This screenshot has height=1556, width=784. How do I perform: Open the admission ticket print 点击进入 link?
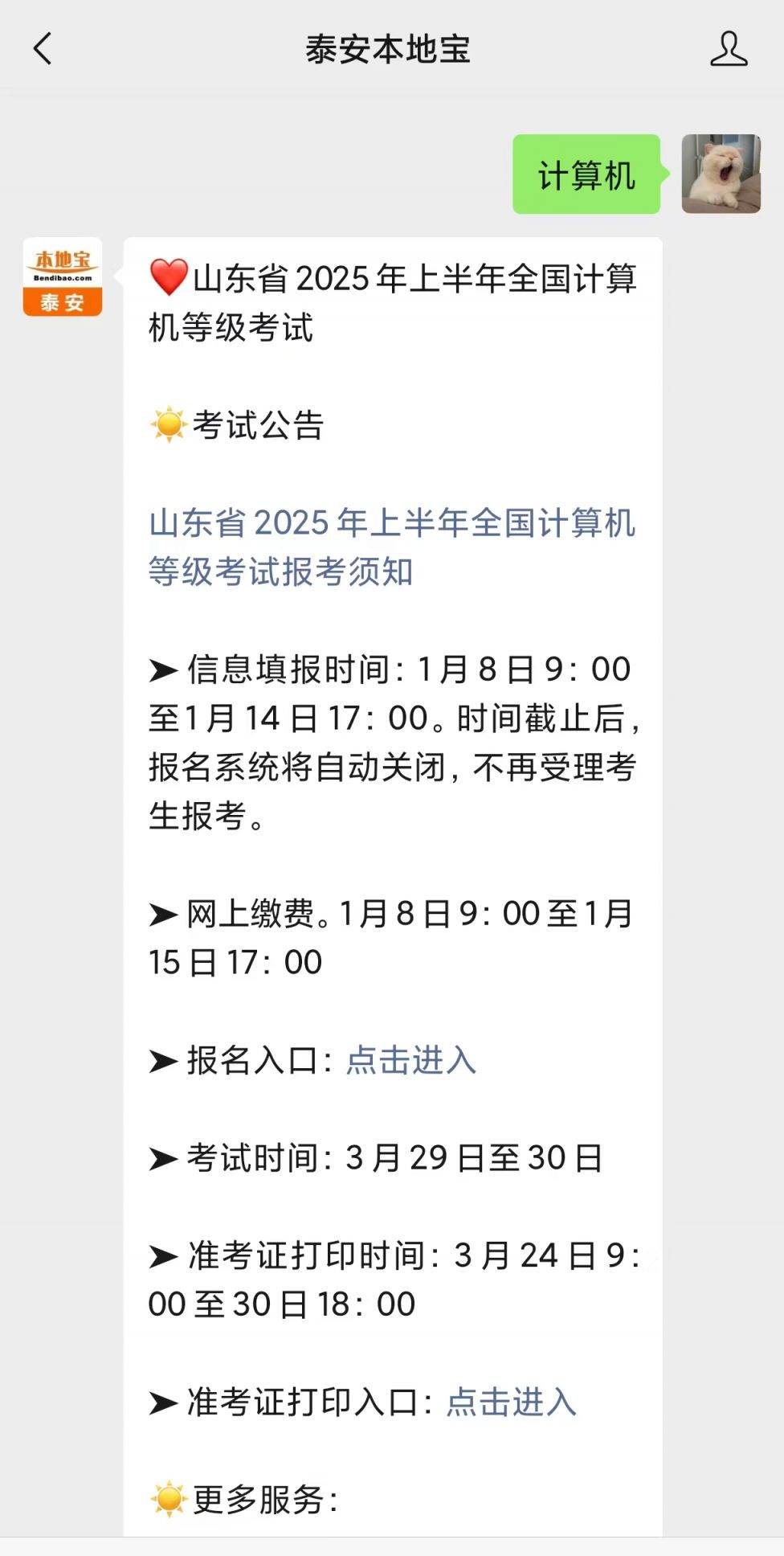click(x=510, y=1402)
